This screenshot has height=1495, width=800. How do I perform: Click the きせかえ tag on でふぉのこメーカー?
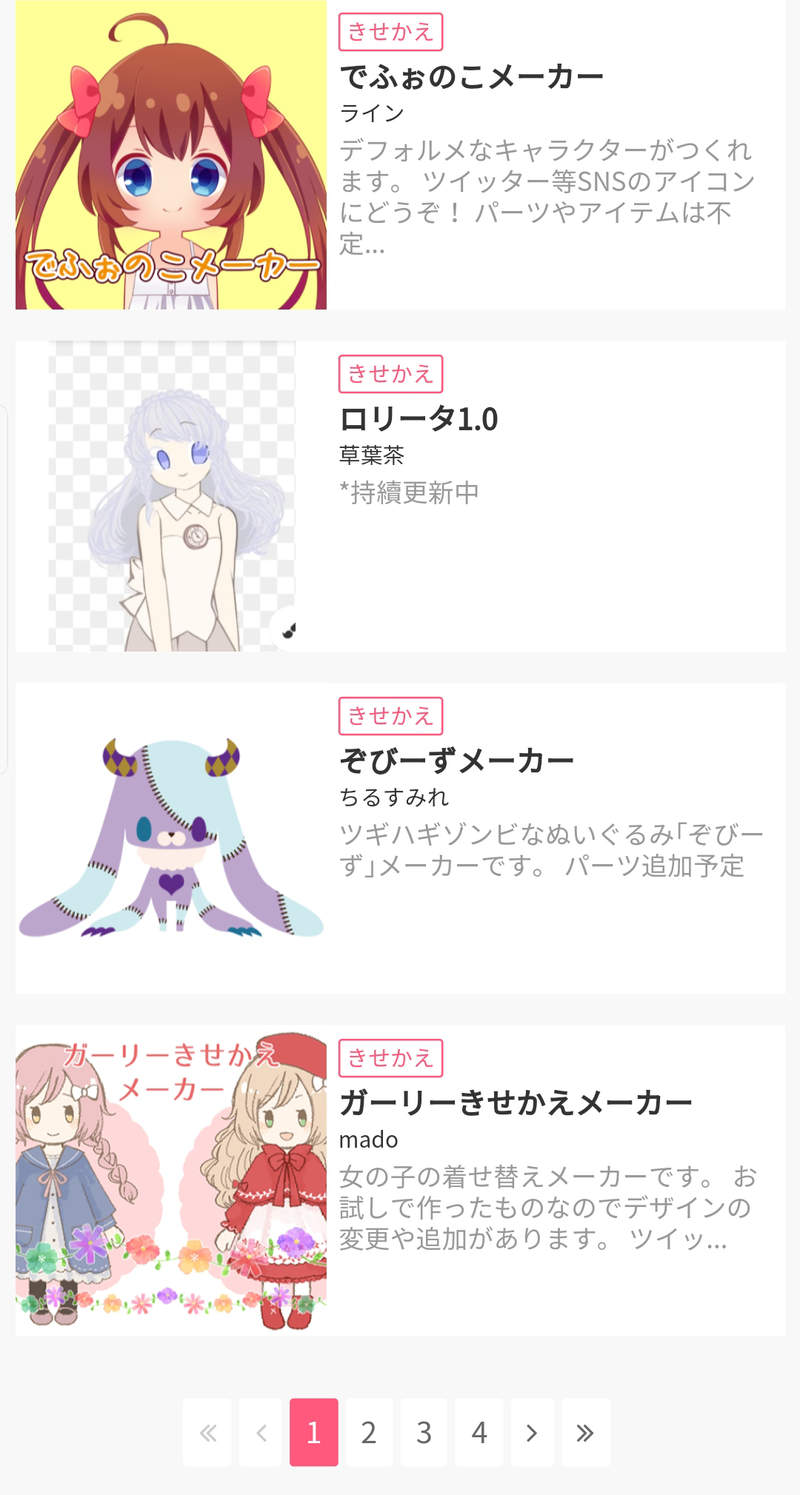tap(390, 32)
